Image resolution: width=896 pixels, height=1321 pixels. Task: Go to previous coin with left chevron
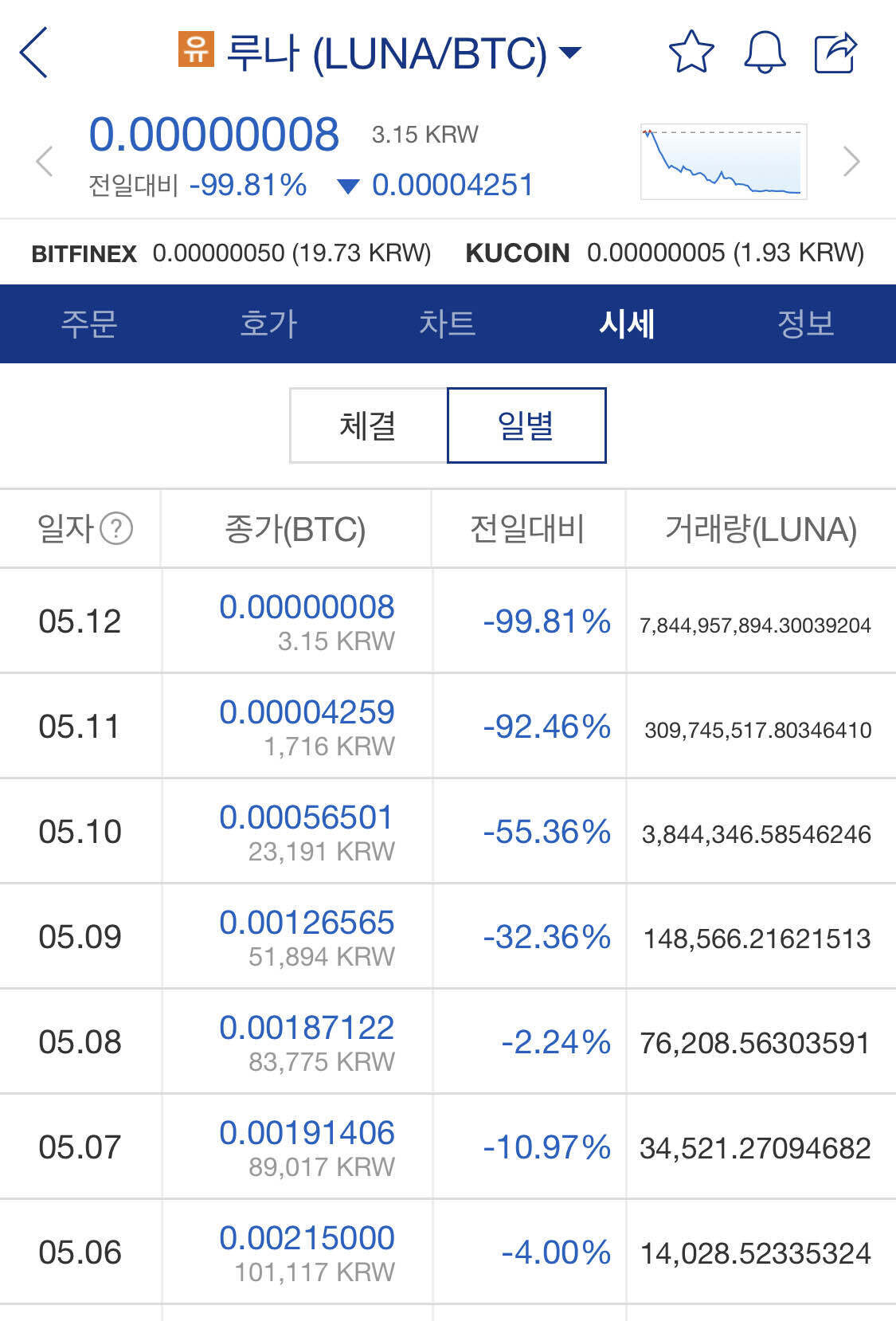tap(45, 161)
